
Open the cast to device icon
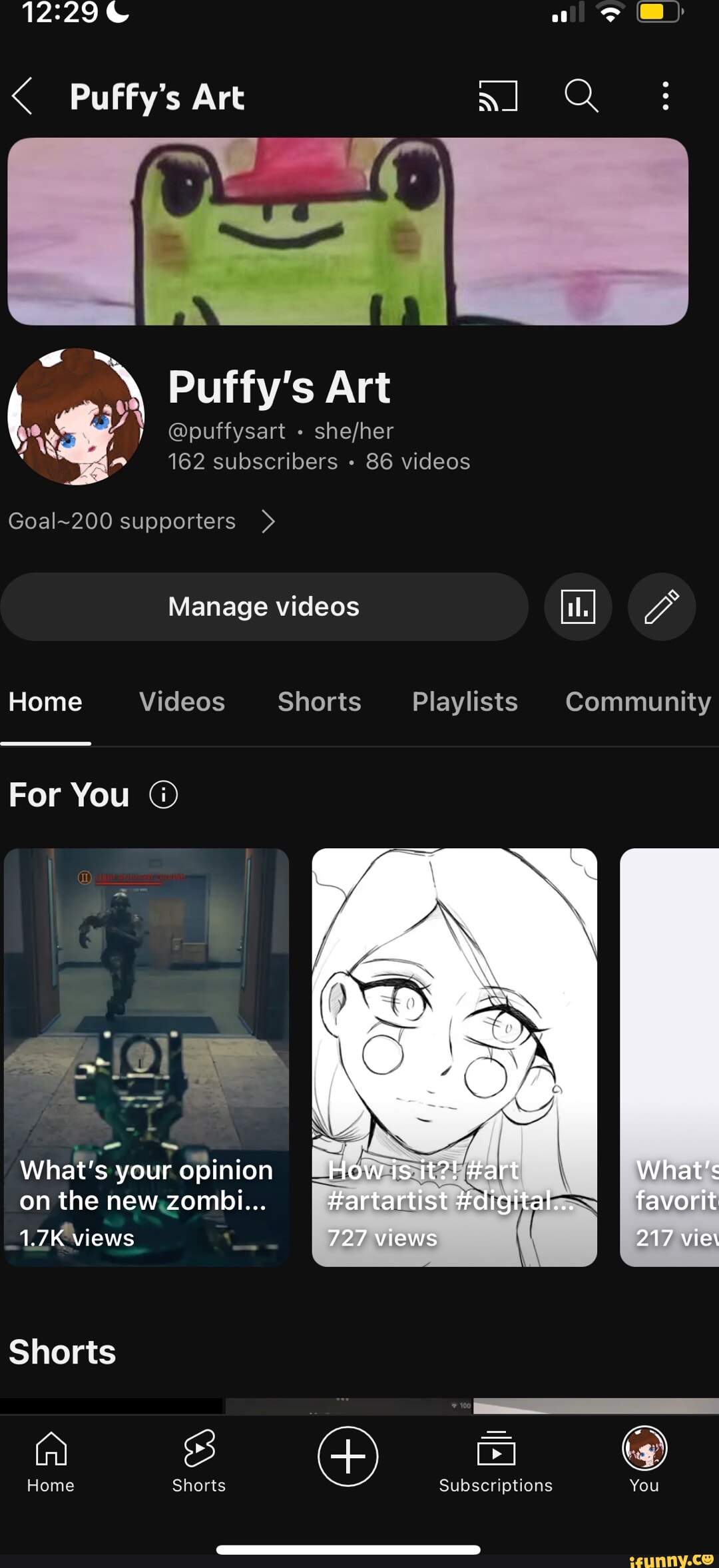click(x=497, y=96)
